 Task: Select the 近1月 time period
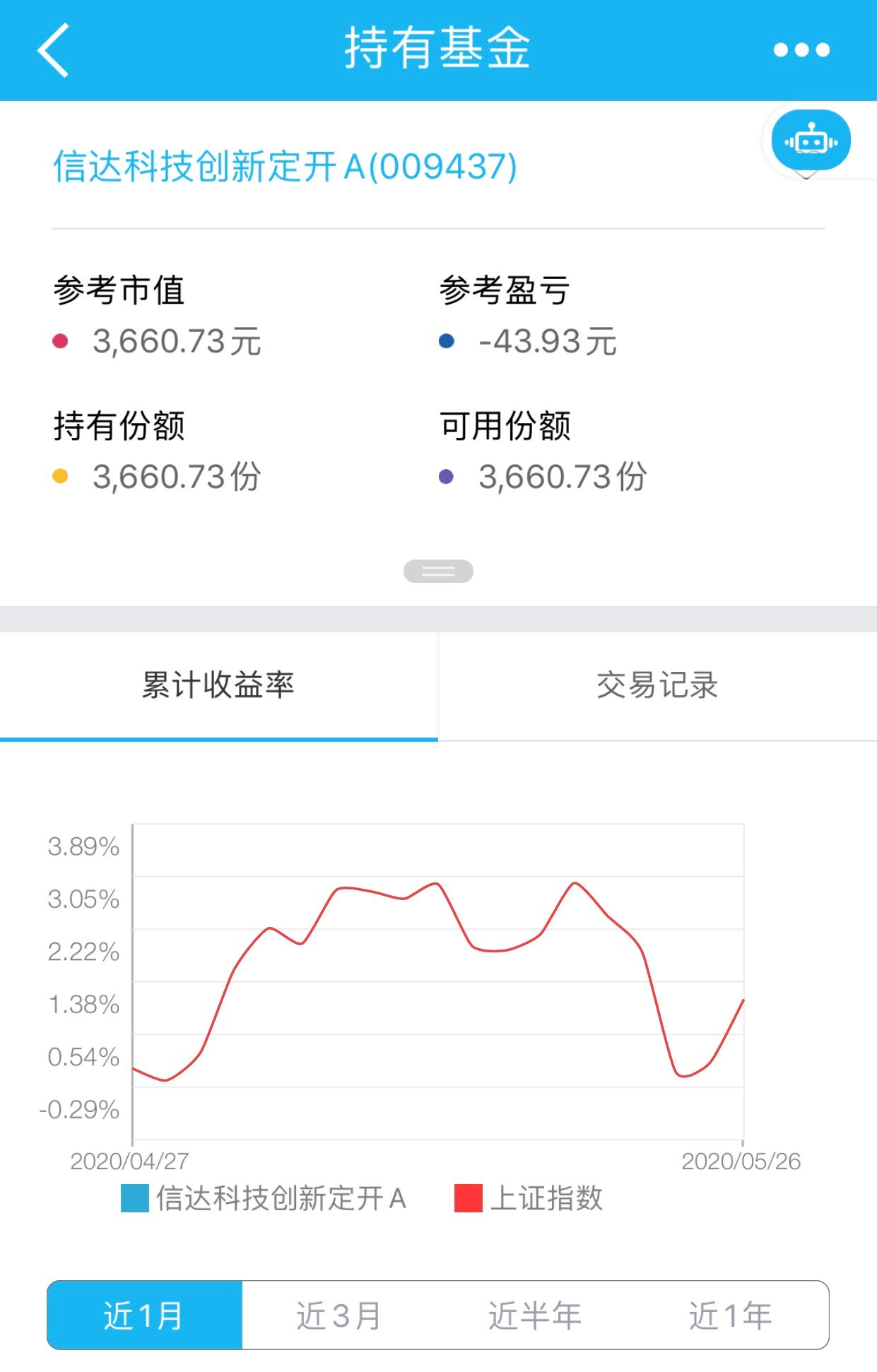(x=143, y=1315)
